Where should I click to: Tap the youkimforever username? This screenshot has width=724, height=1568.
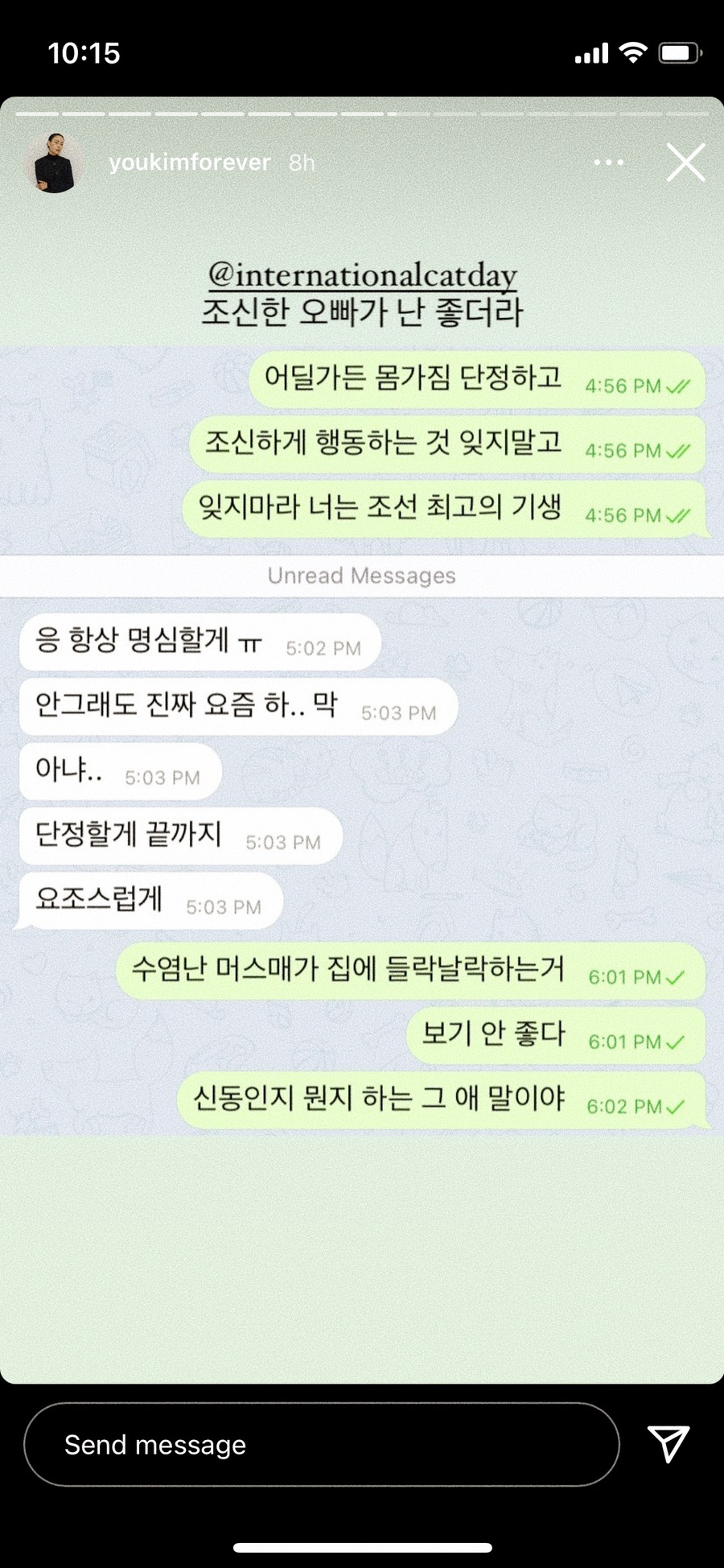(189, 163)
